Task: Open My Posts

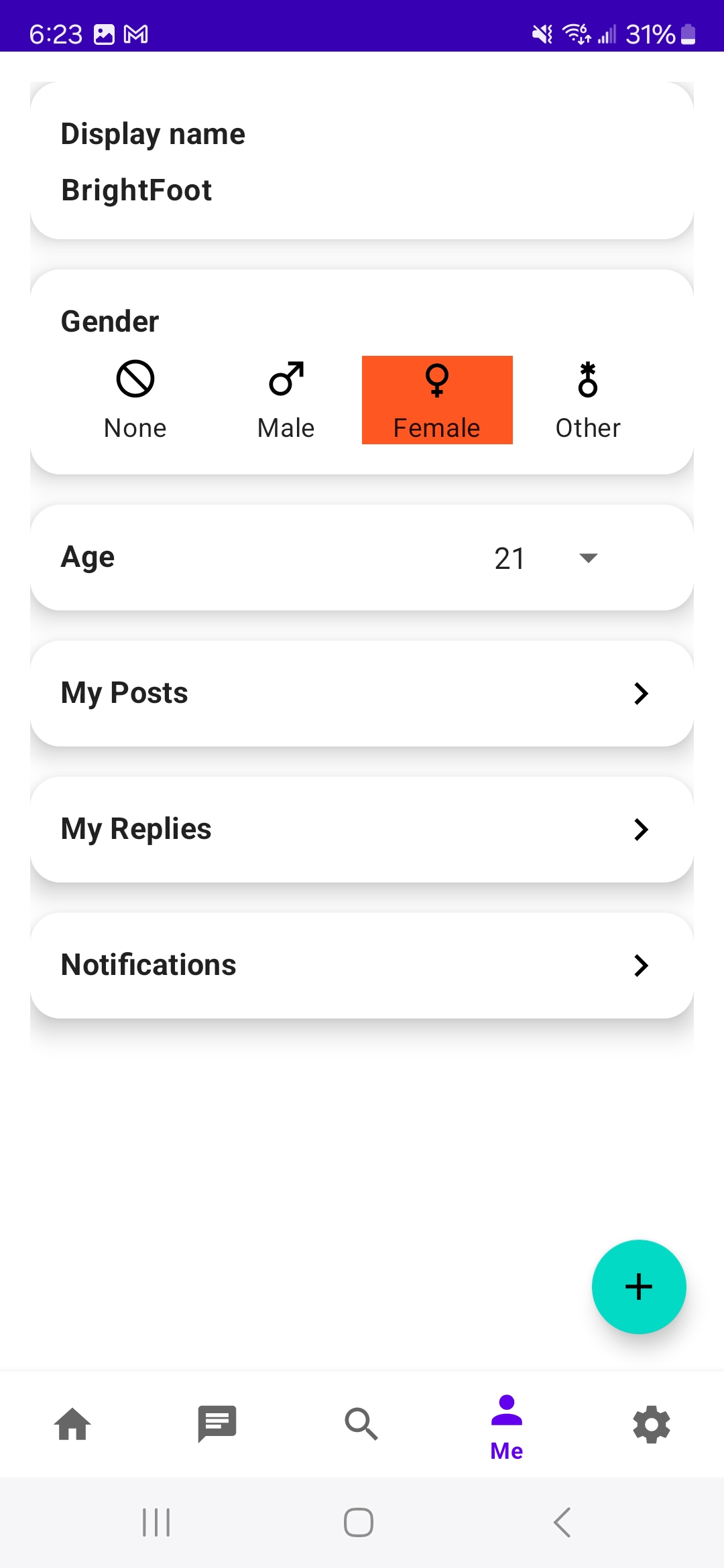Action: point(362,694)
